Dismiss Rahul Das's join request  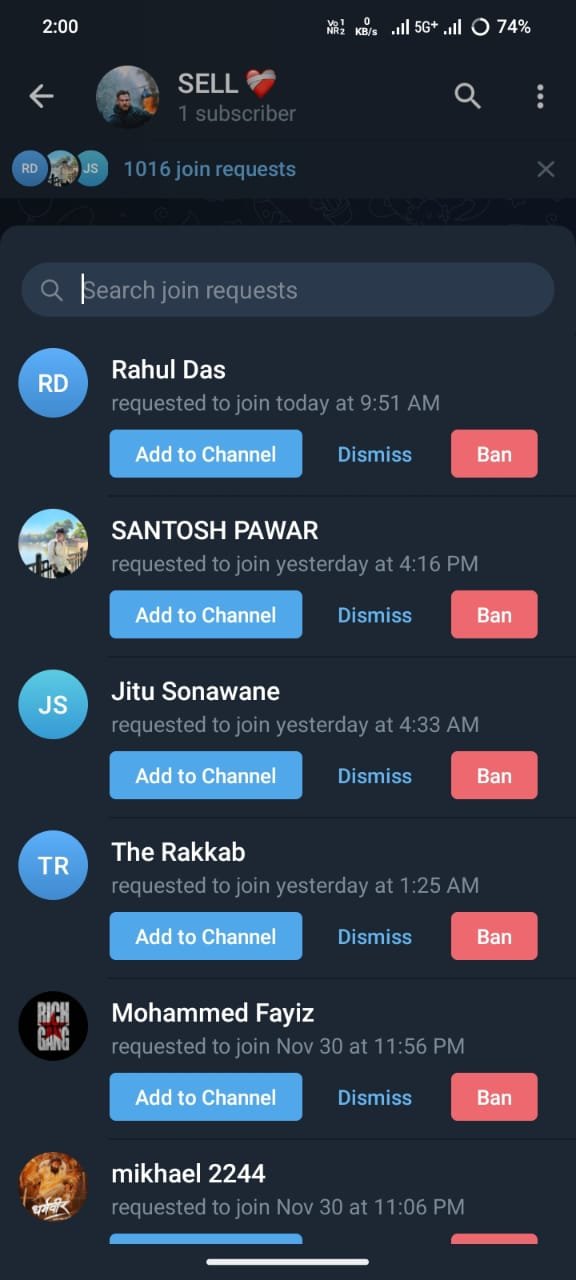[375, 454]
